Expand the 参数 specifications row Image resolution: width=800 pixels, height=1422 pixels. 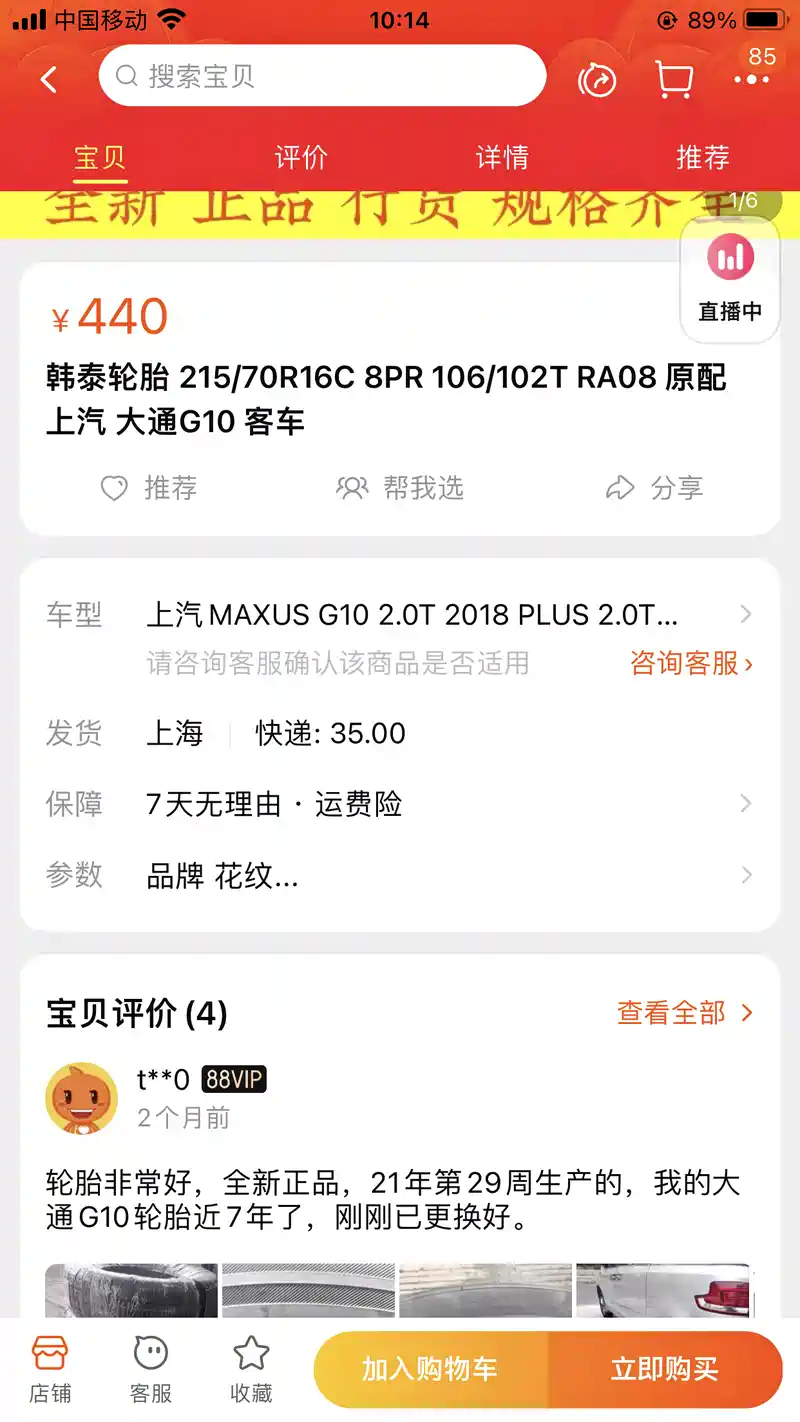(400, 876)
